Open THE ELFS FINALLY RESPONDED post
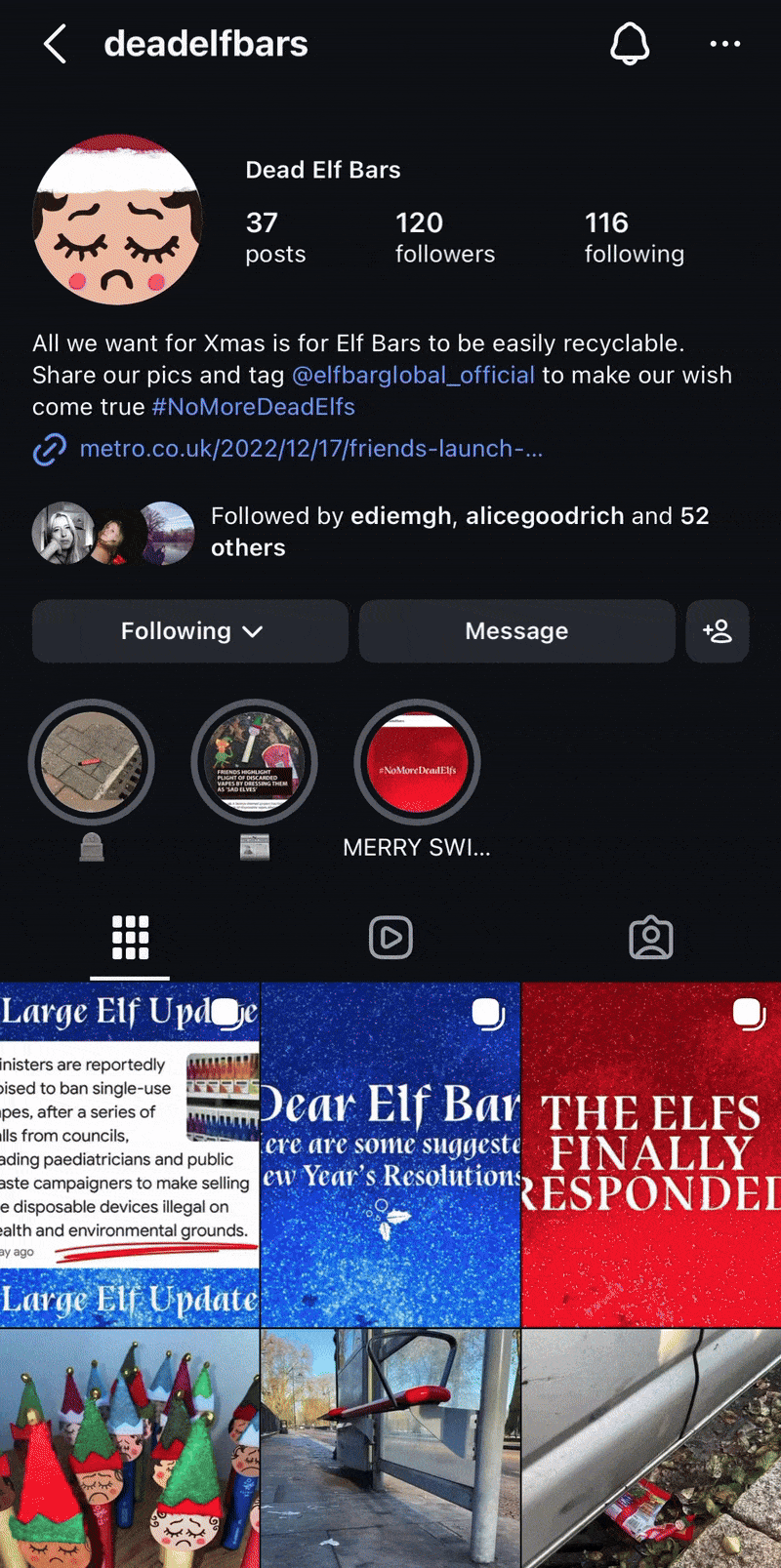This screenshot has width=781, height=1568. tap(651, 1154)
